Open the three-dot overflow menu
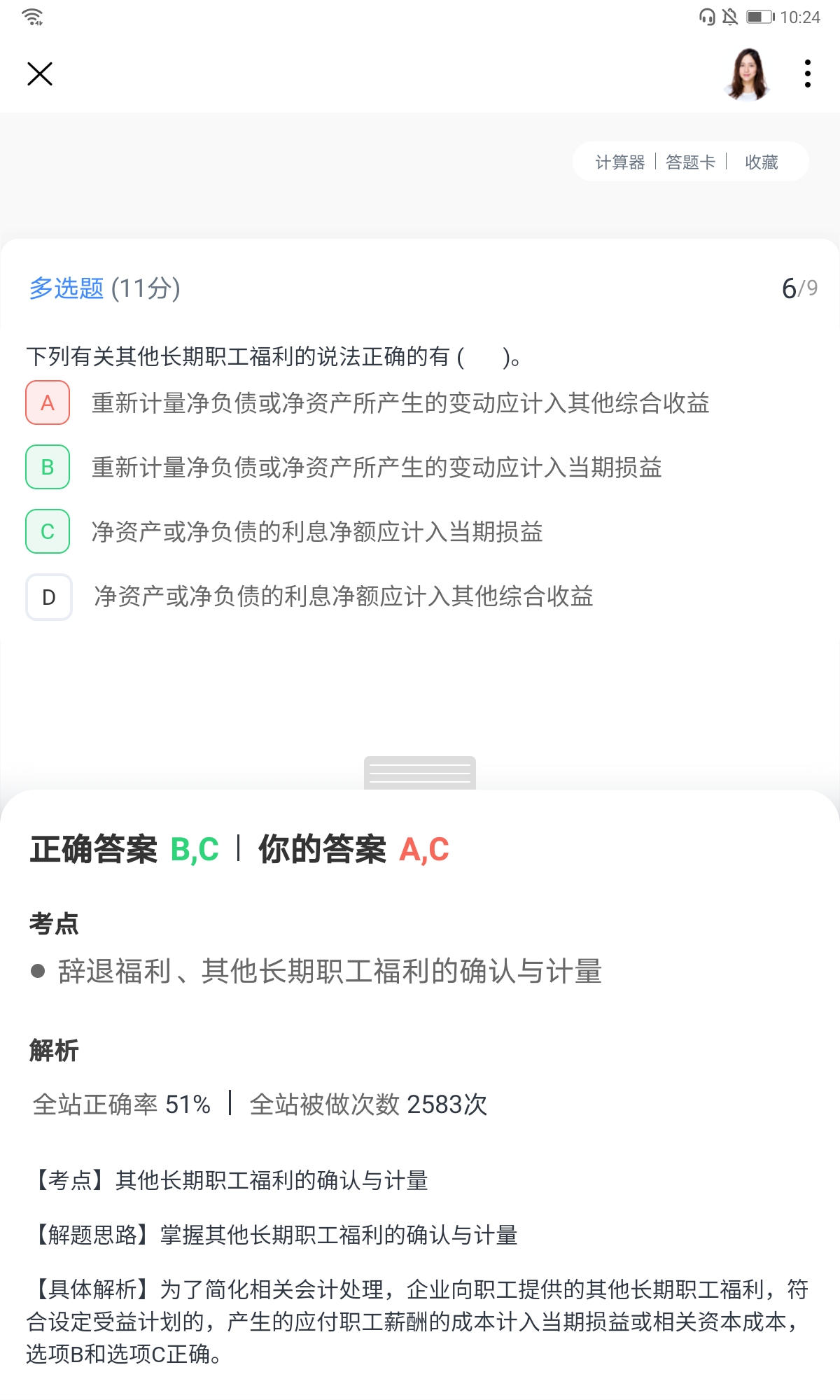 click(808, 73)
